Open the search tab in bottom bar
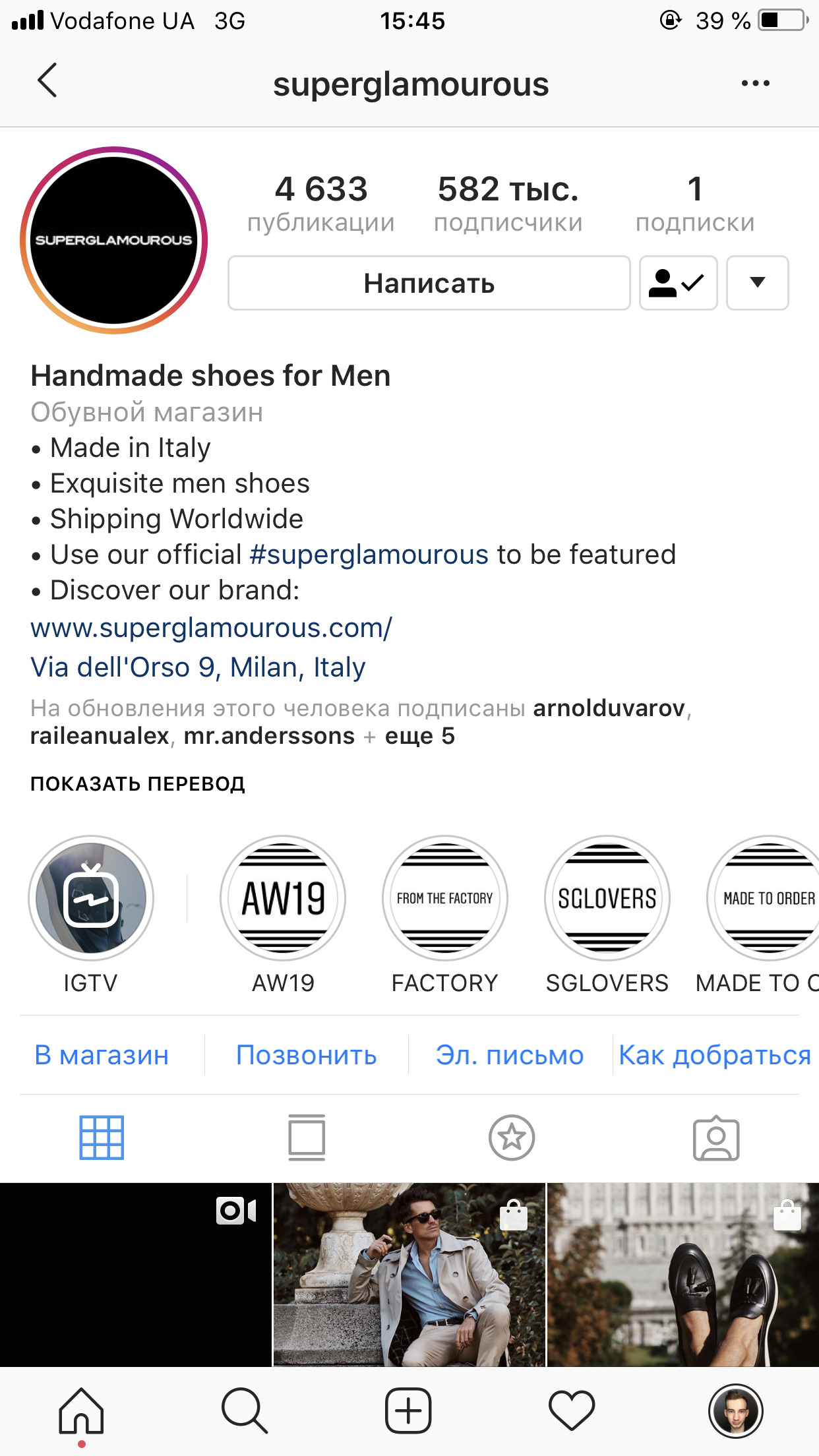This screenshot has width=819, height=1456. tap(244, 1411)
